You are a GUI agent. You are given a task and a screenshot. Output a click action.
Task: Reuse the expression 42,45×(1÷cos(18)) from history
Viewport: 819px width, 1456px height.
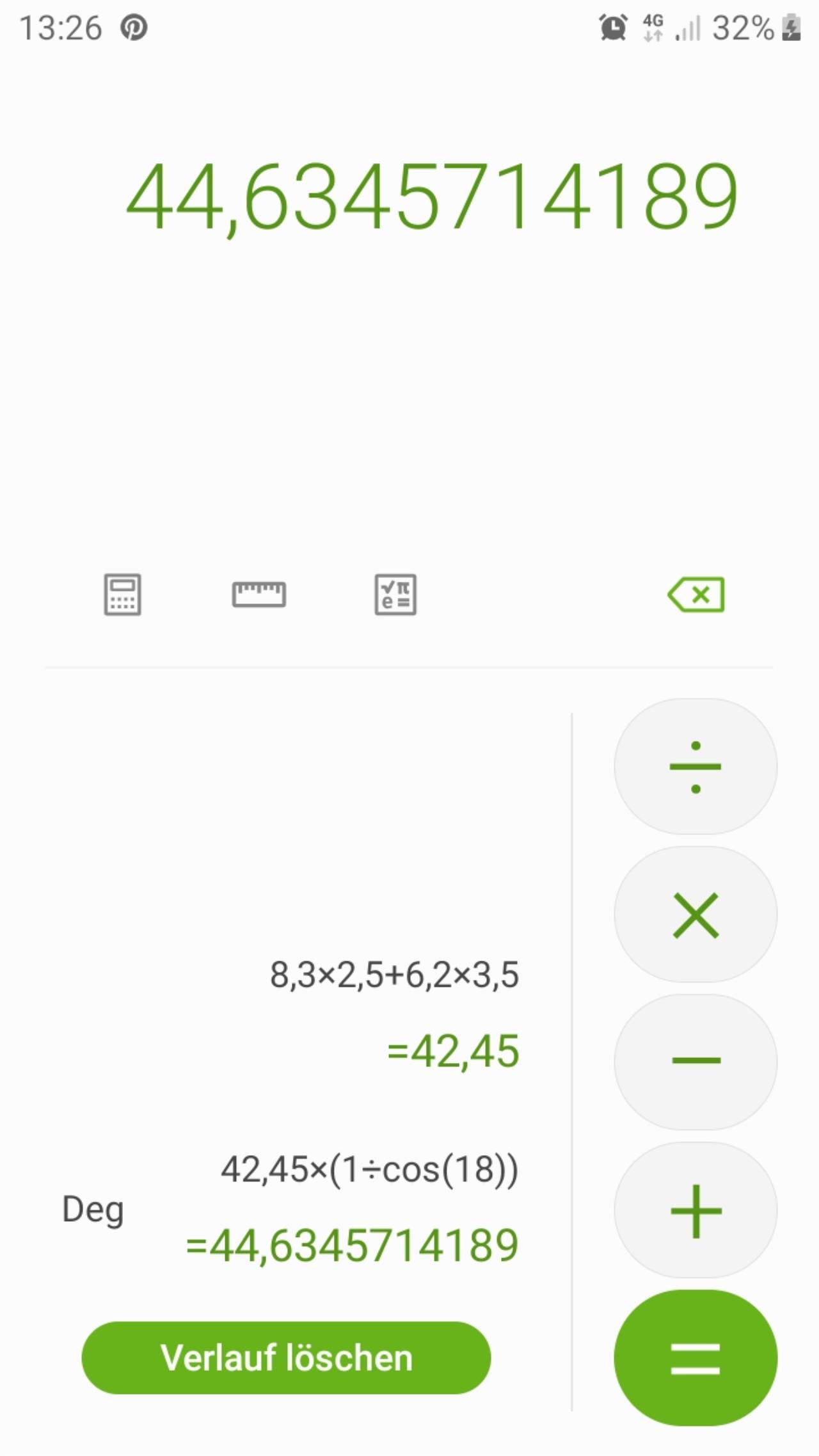370,1169
